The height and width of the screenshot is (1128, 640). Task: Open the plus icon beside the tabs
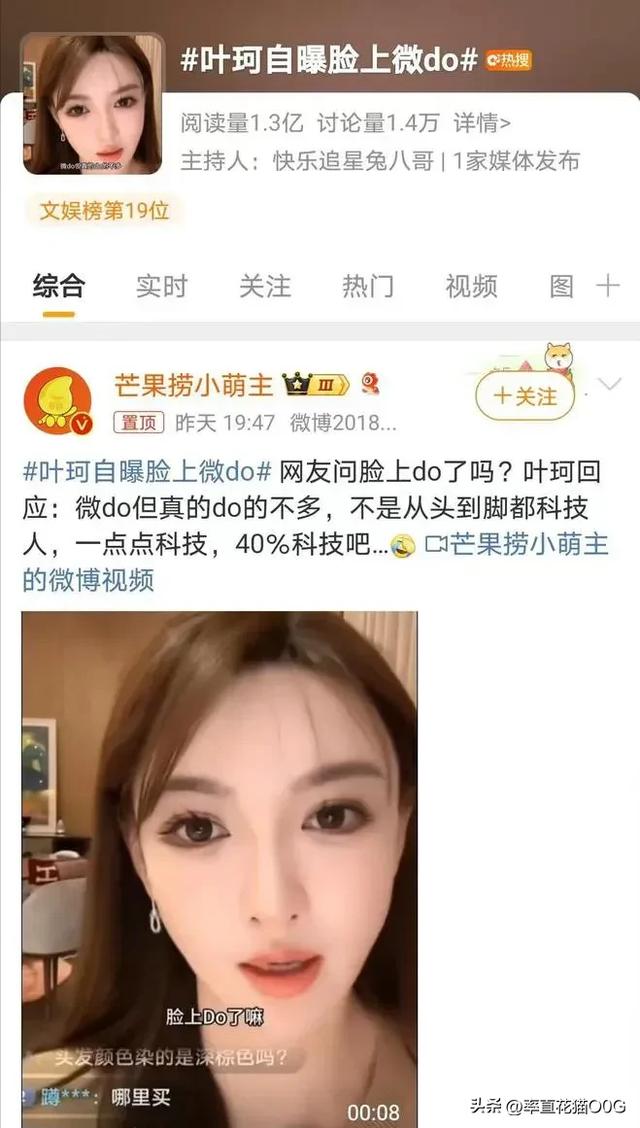(x=608, y=286)
